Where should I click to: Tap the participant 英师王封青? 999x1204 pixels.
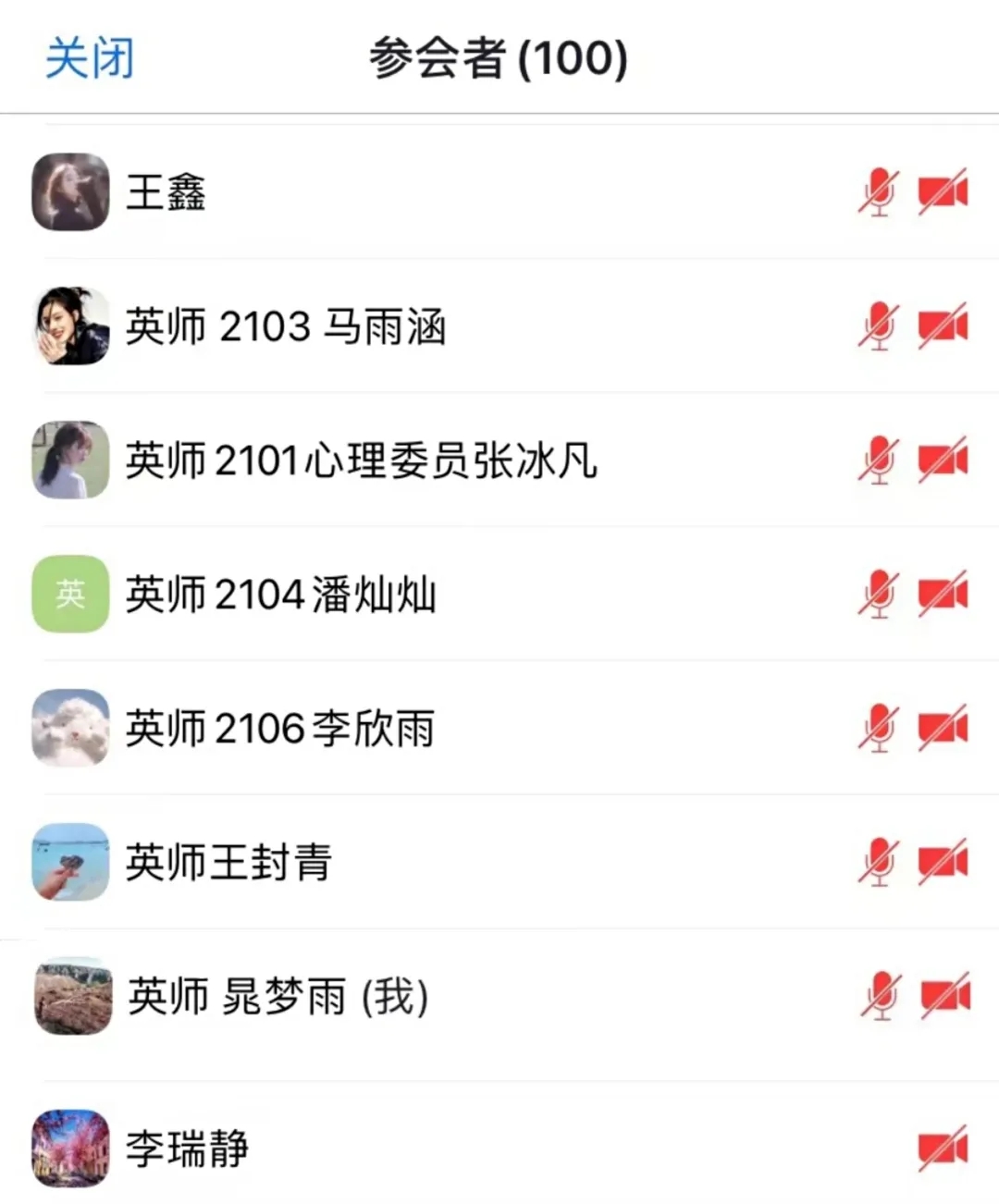tap(228, 863)
